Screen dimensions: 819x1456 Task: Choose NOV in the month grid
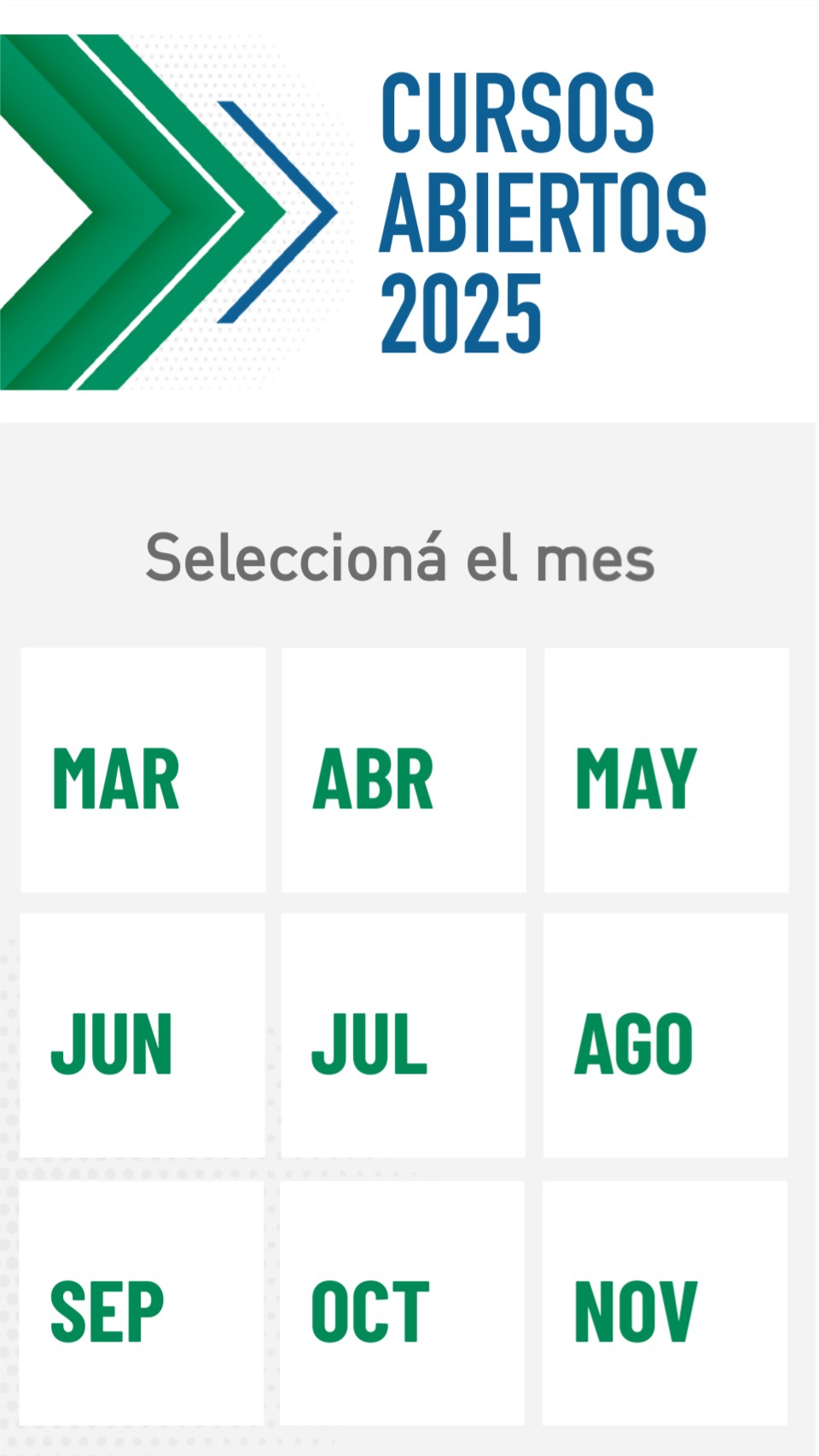tap(665, 1303)
